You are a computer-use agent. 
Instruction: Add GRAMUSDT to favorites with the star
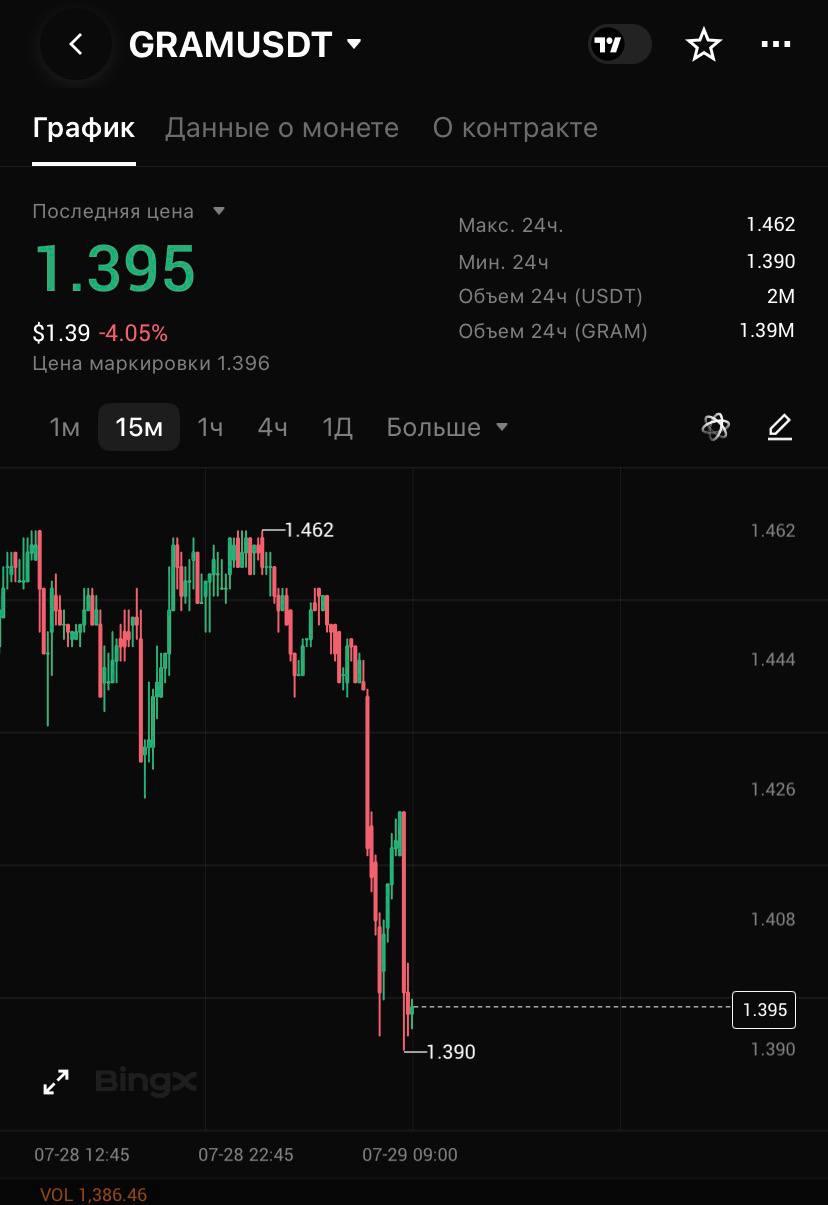point(704,45)
